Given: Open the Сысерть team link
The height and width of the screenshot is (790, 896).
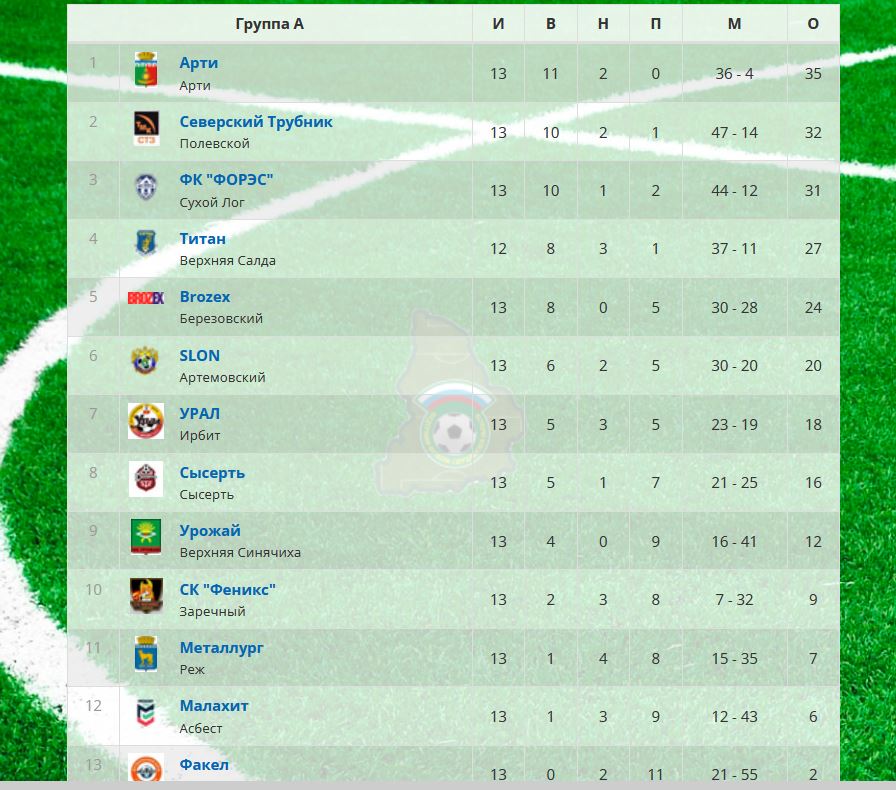Looking at the screenshot, I should click(x=212, y=473).
